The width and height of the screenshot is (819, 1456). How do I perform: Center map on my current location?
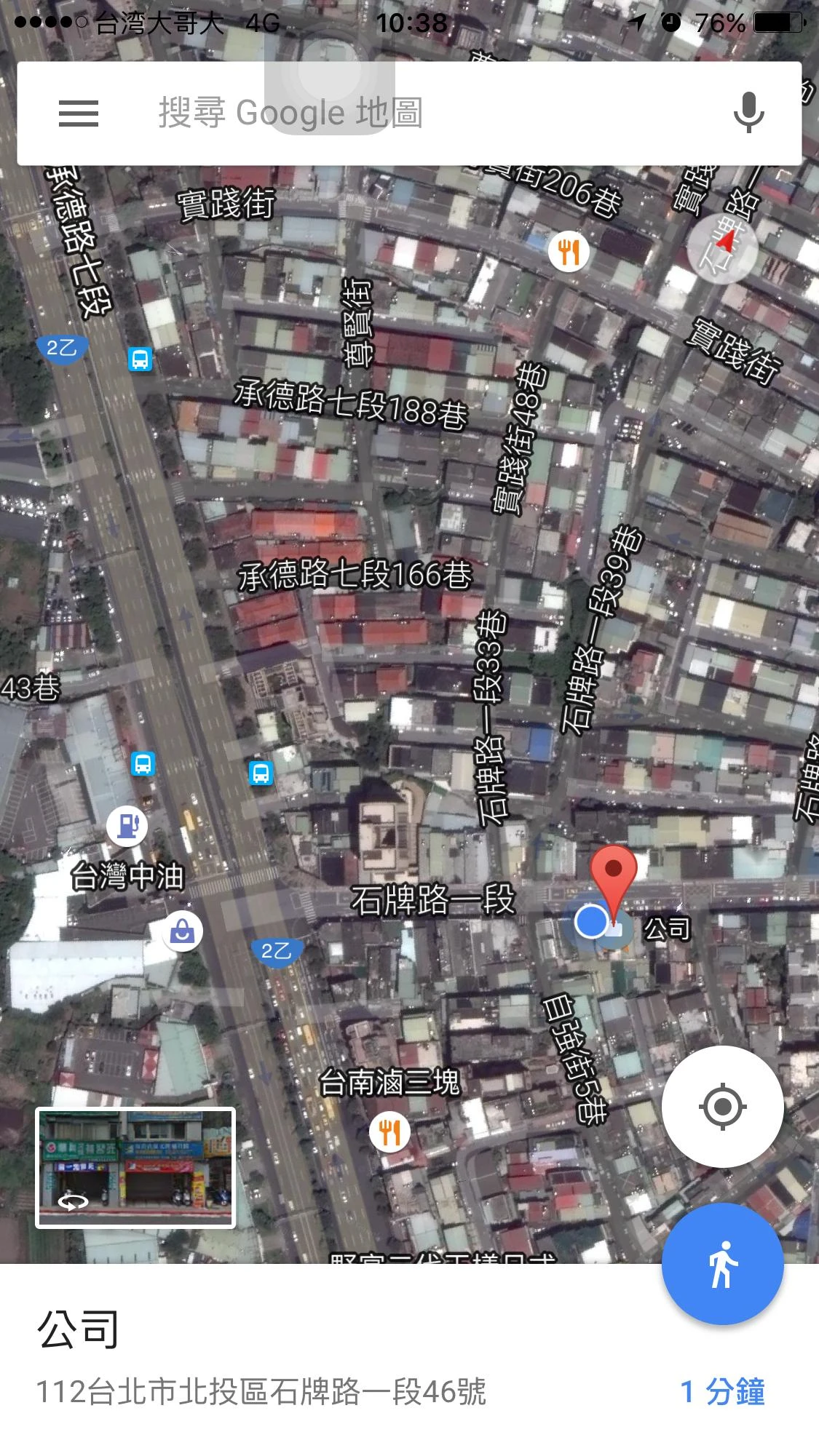[x=722, y=1107]
